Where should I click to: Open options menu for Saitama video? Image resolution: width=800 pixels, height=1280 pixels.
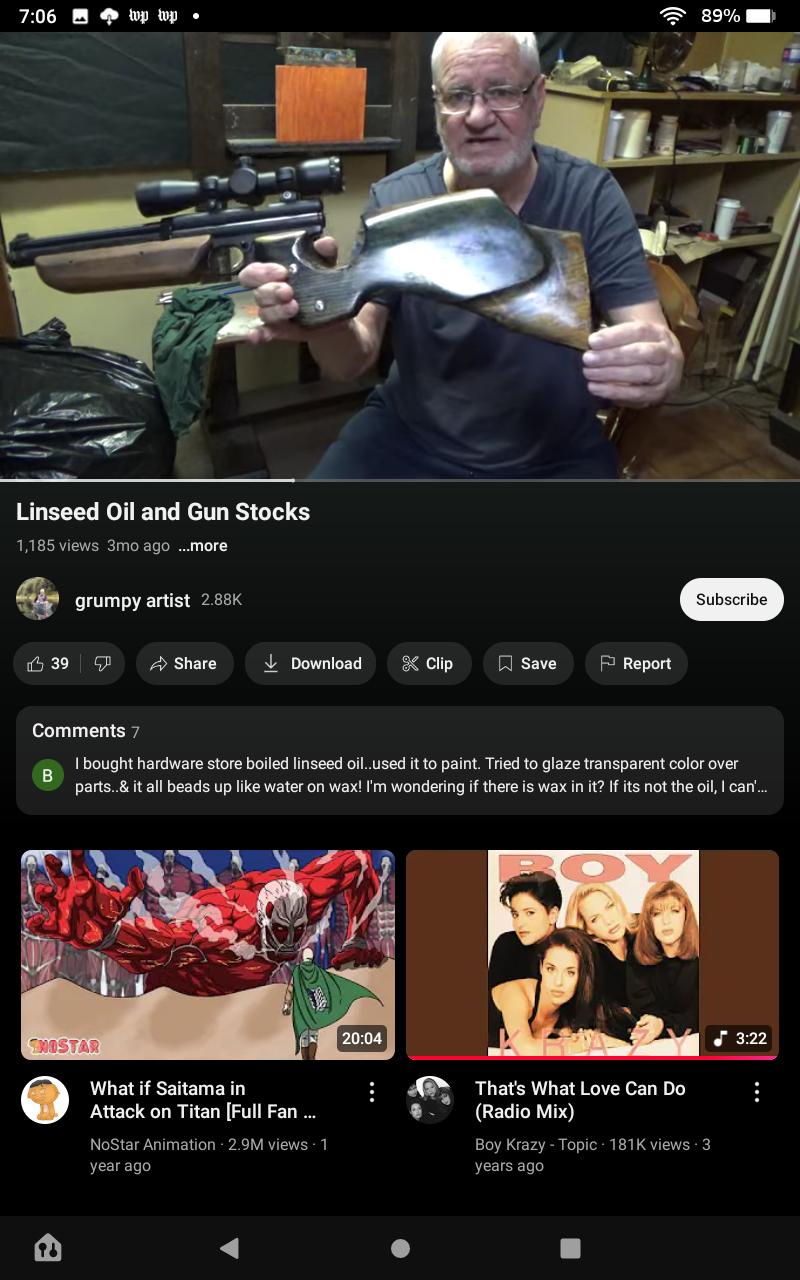(372, 1092)
